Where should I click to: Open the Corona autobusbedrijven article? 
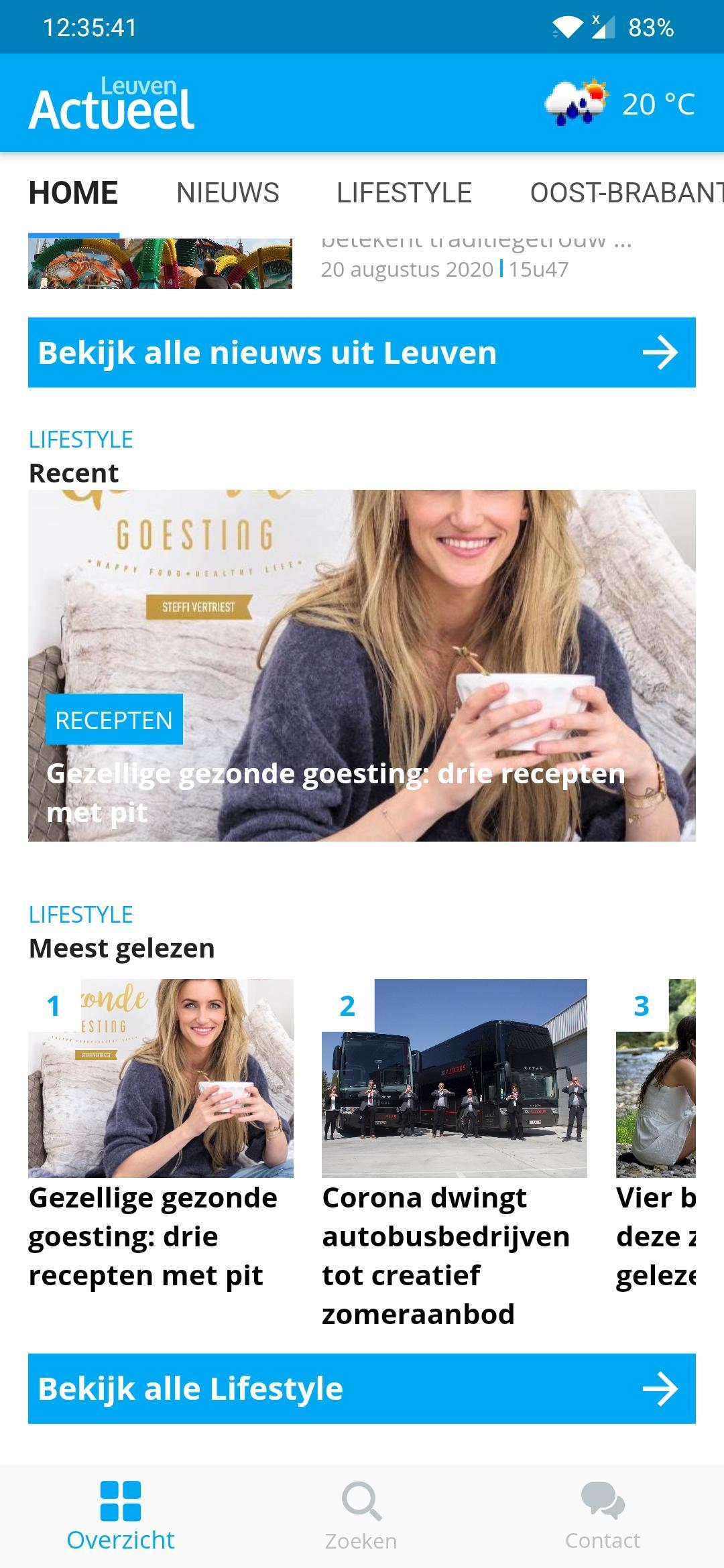point(455,1154)
